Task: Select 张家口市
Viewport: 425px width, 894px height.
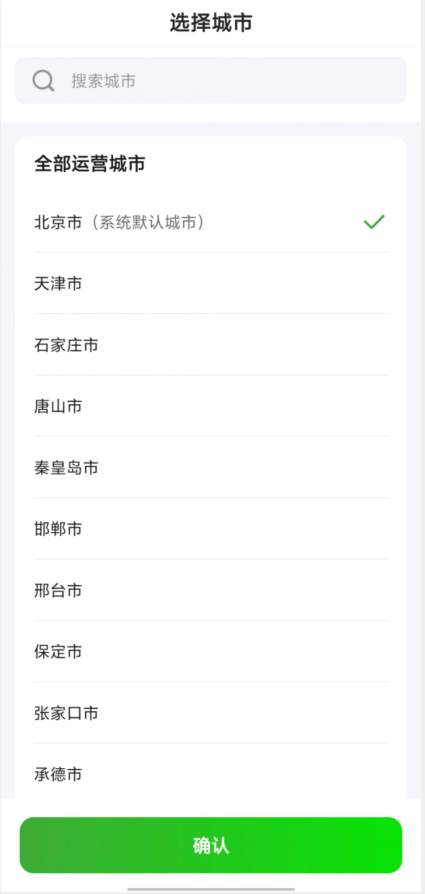Action: click(x=211, y=713)
